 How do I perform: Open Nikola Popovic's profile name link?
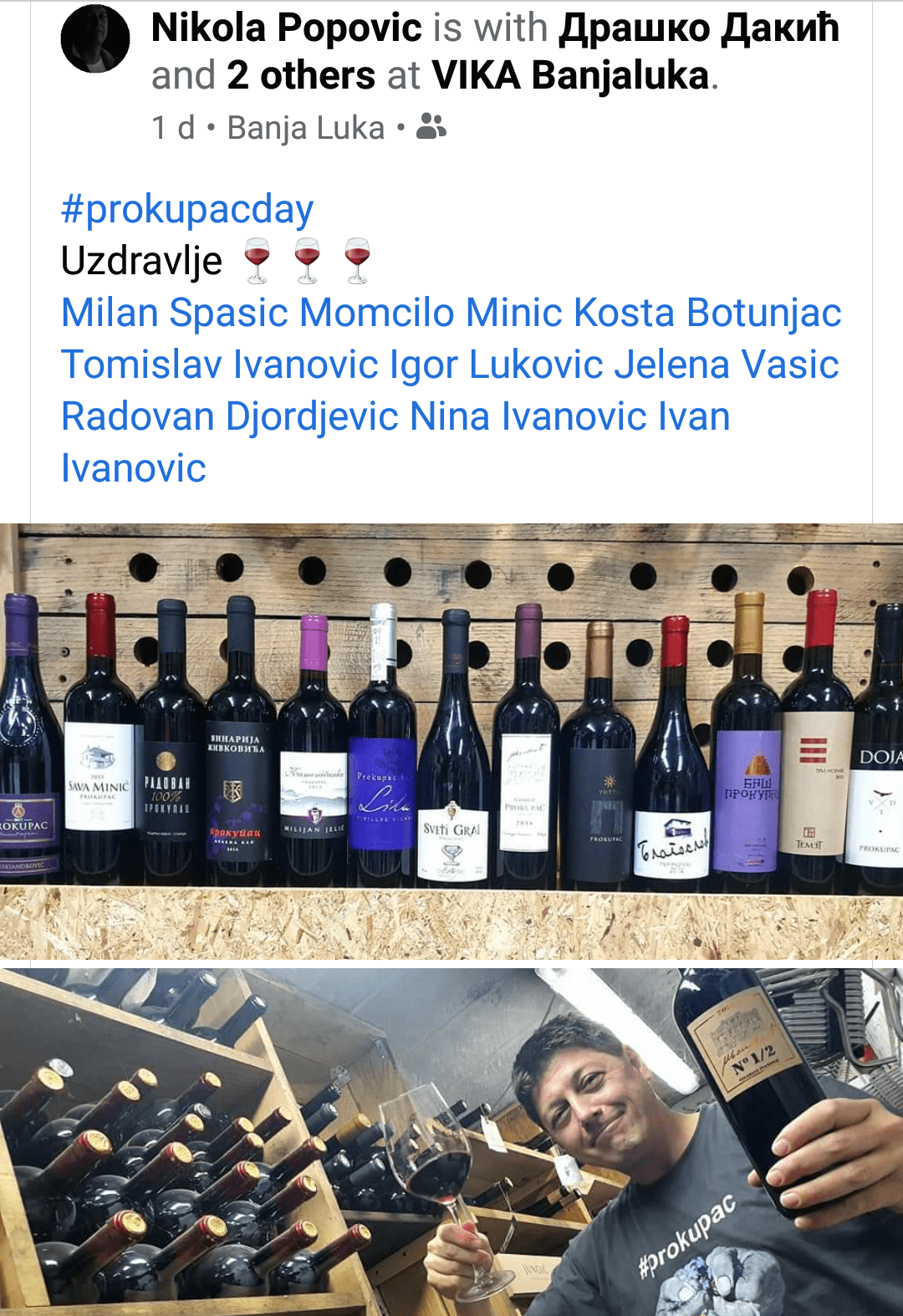click(x=286, y=28)
